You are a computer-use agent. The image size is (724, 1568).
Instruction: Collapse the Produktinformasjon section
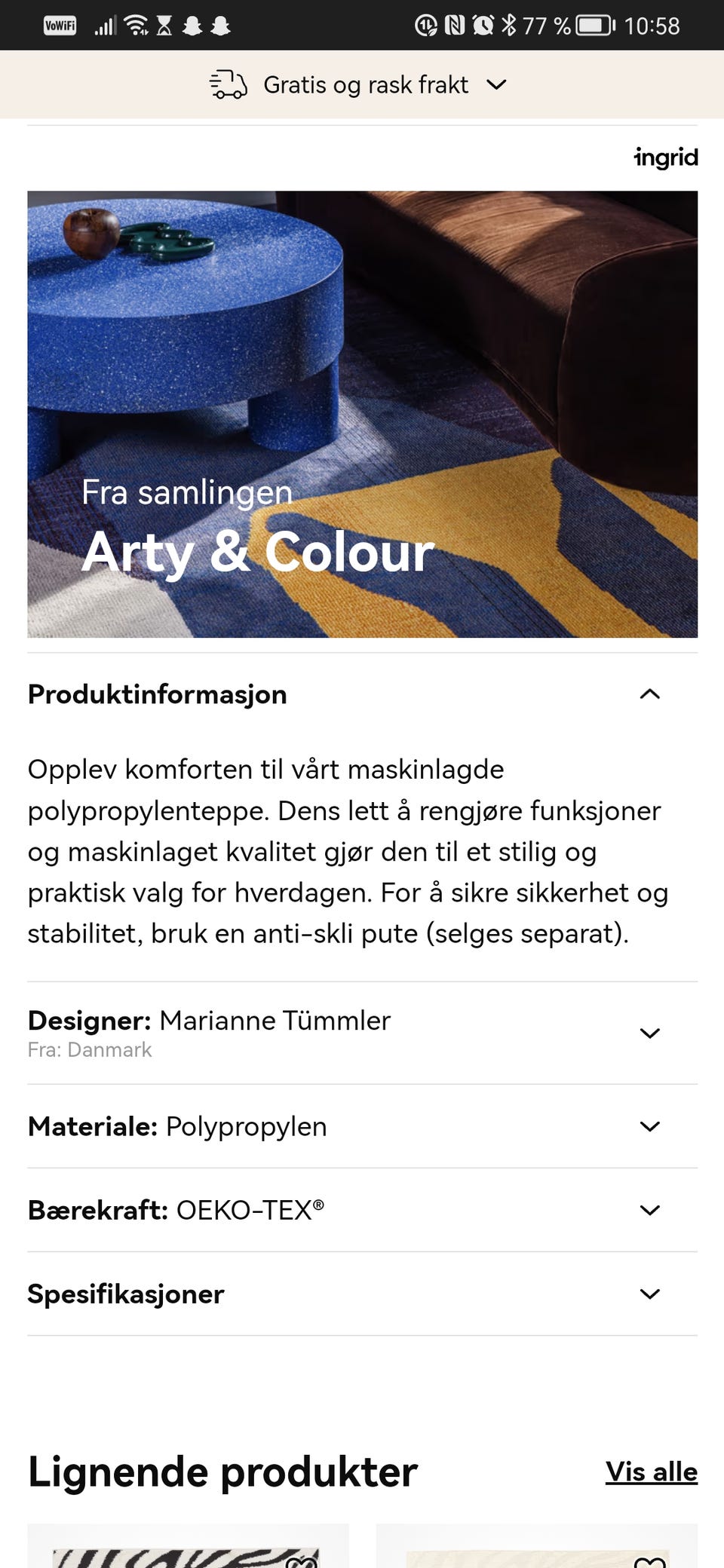coord(650,694)
